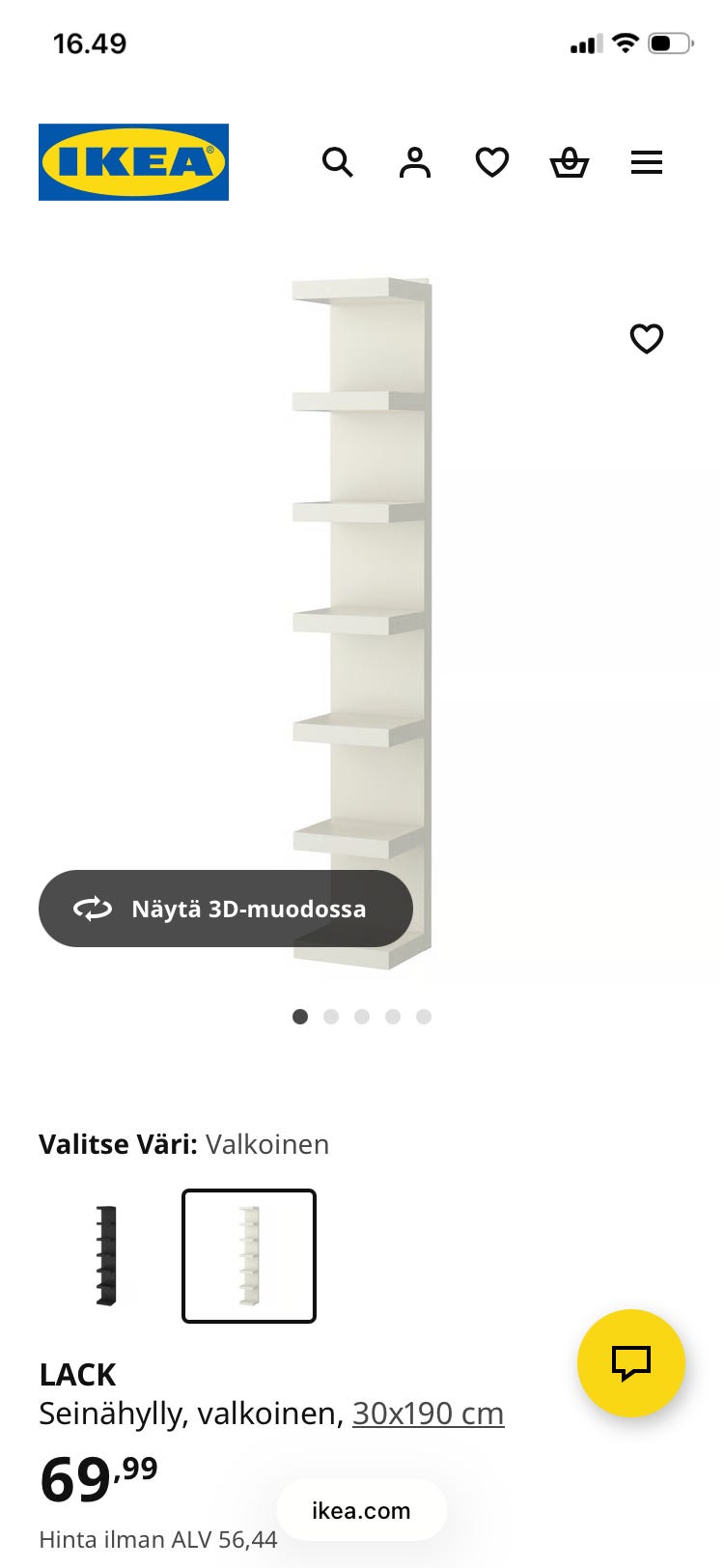Open the search icon
This screenshot has height=1568, width=724.
(339, 162)
